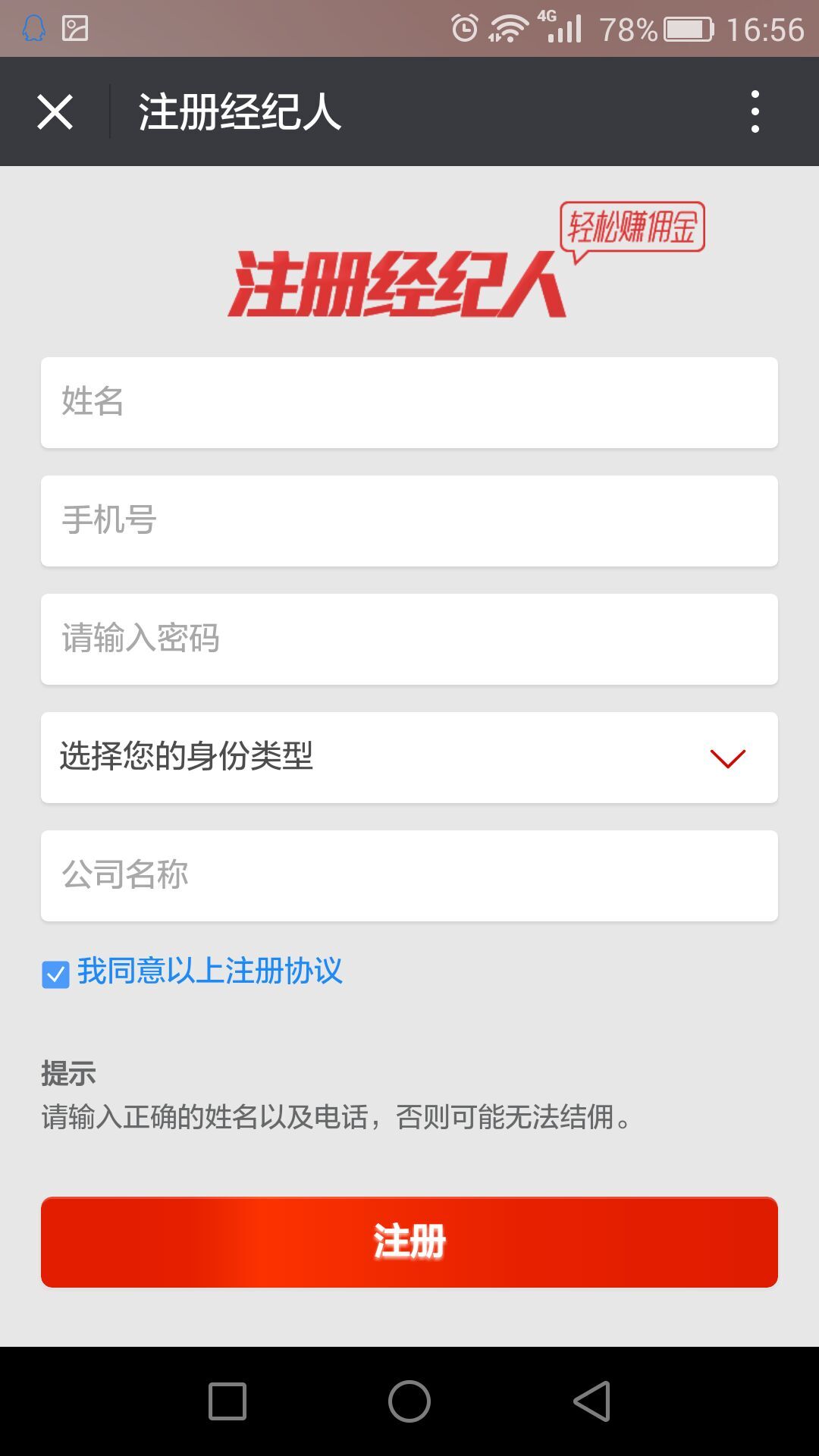Open the three-dot overflow menu
The width and height of the screenshot is (819, 1456).
click(x=755, y=111)
